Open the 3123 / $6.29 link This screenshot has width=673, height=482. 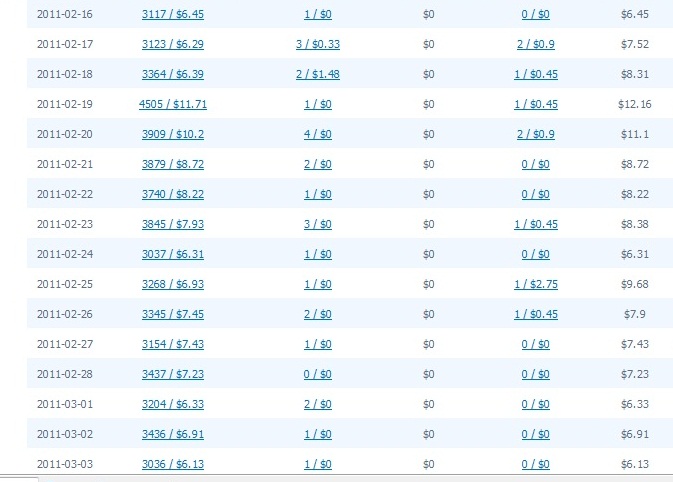(x=170, y=44)
